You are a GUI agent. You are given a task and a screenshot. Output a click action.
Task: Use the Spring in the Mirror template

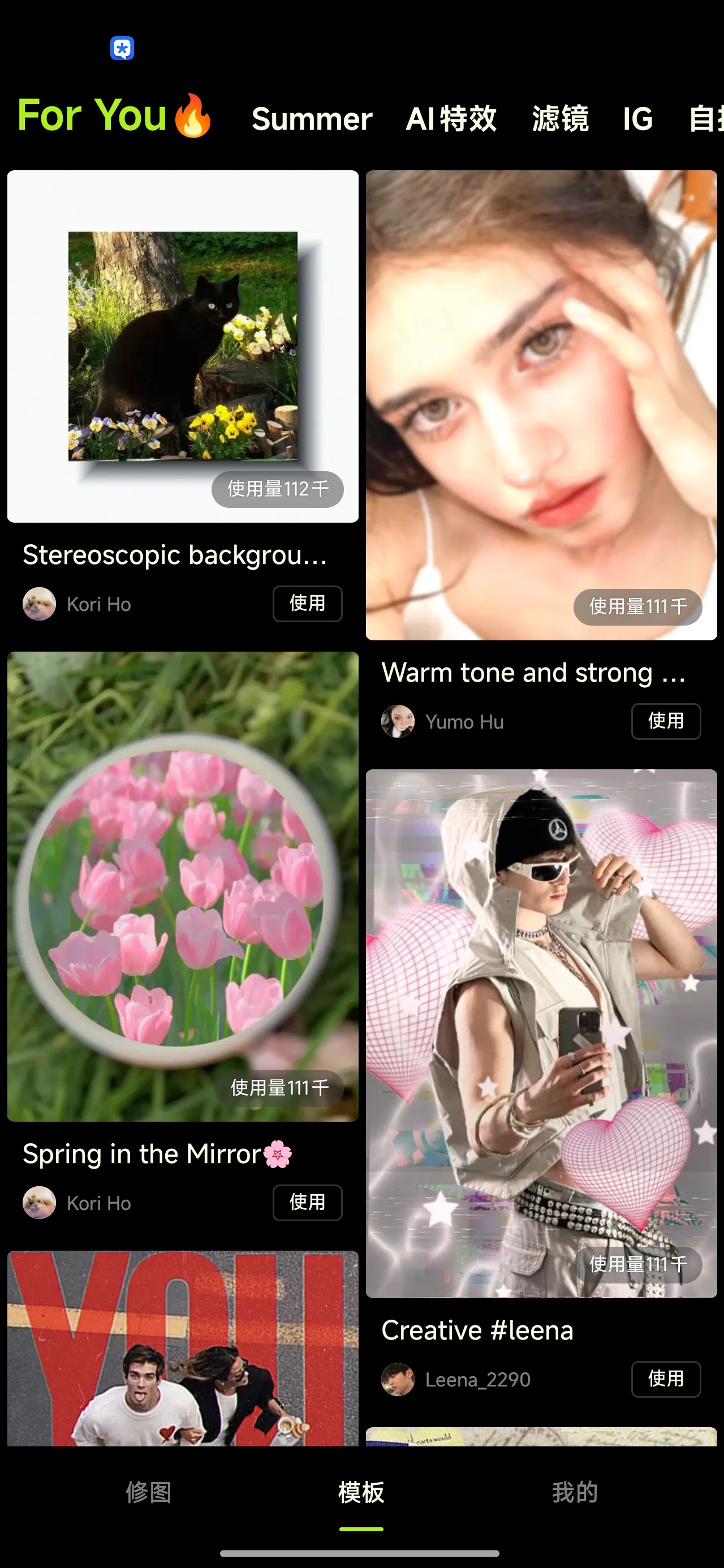point(308,1203)
